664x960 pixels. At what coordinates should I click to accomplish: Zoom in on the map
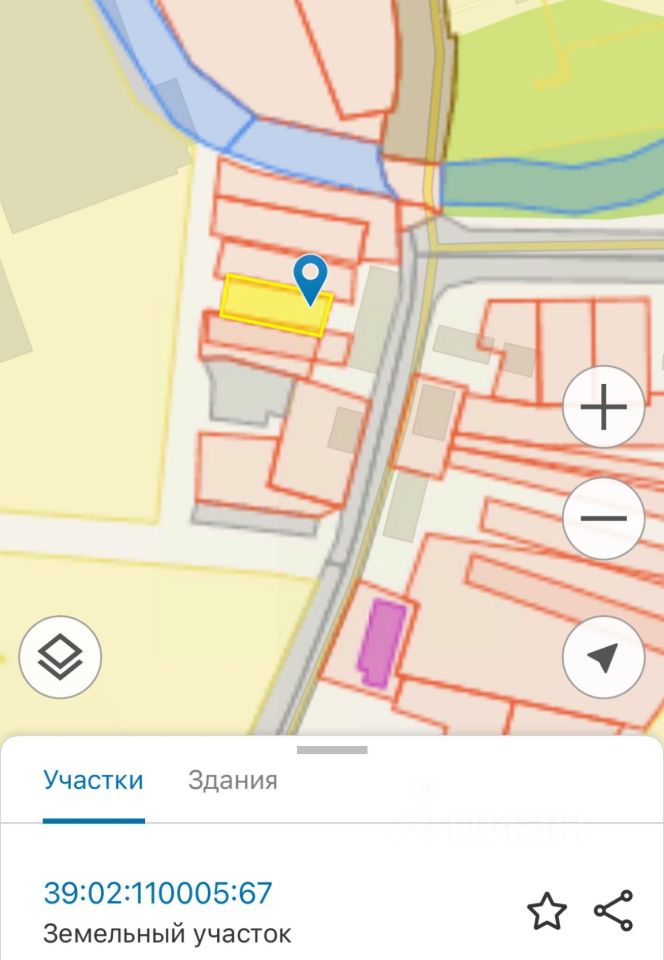point(603,408)
